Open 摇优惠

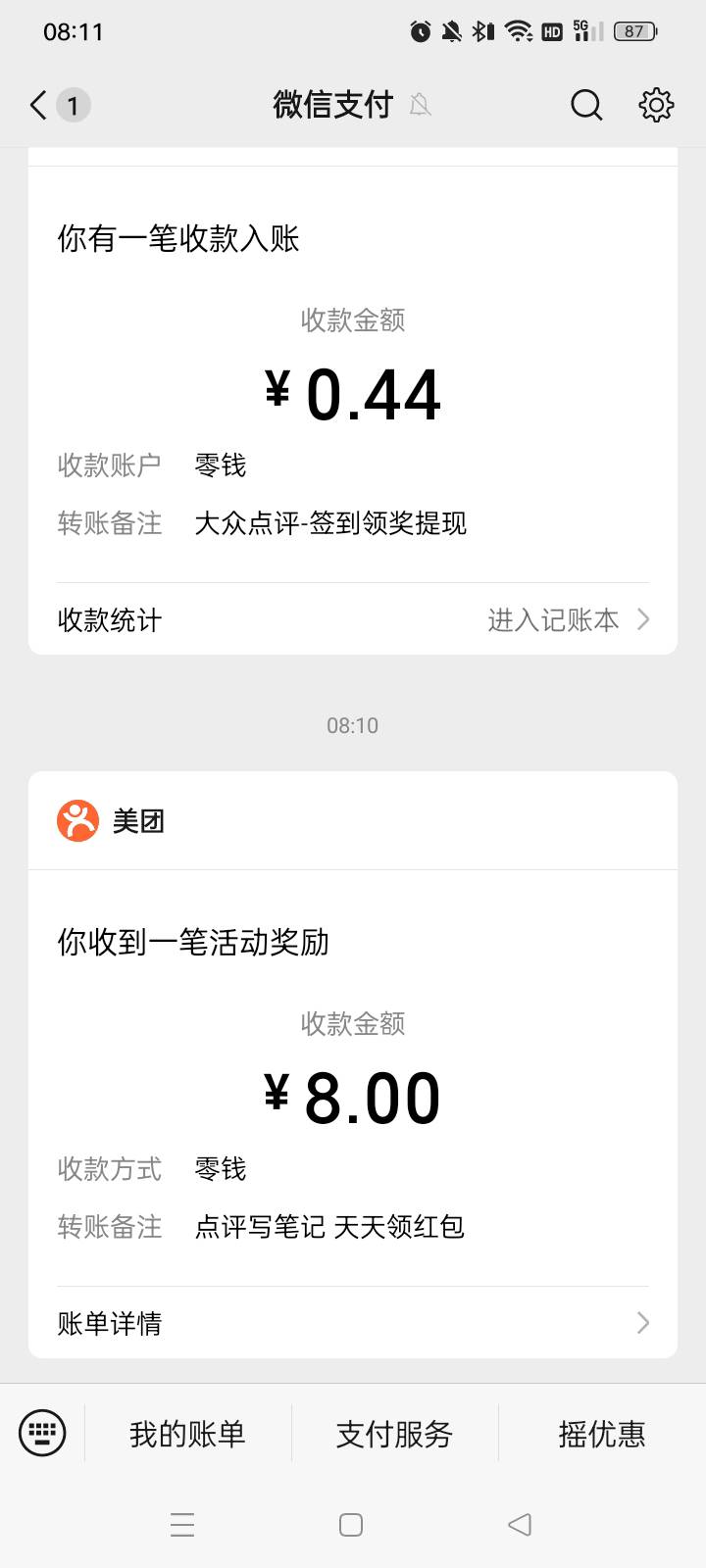tap(602, 1434)
